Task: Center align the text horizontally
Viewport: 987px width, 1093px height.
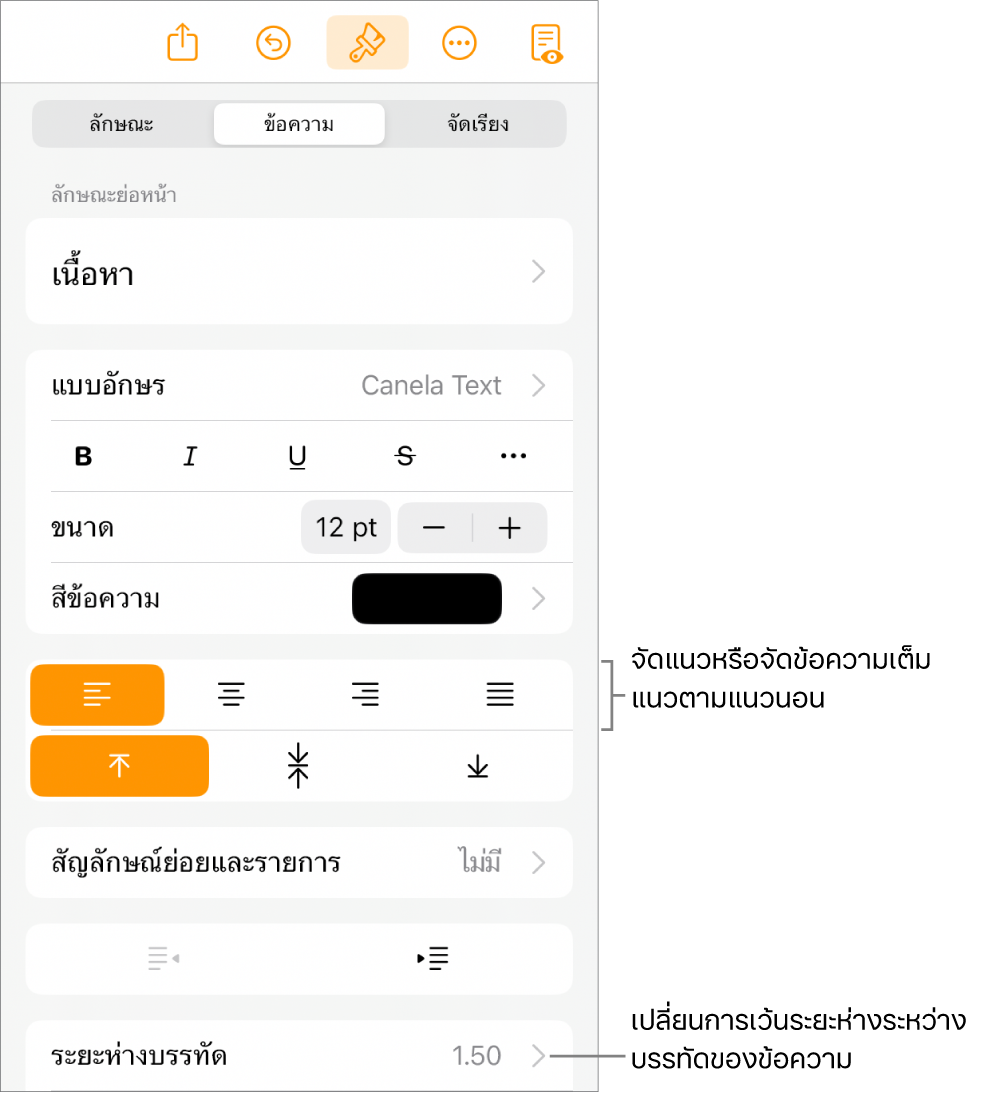Action: pyautogui.click(x=232, y=694)
